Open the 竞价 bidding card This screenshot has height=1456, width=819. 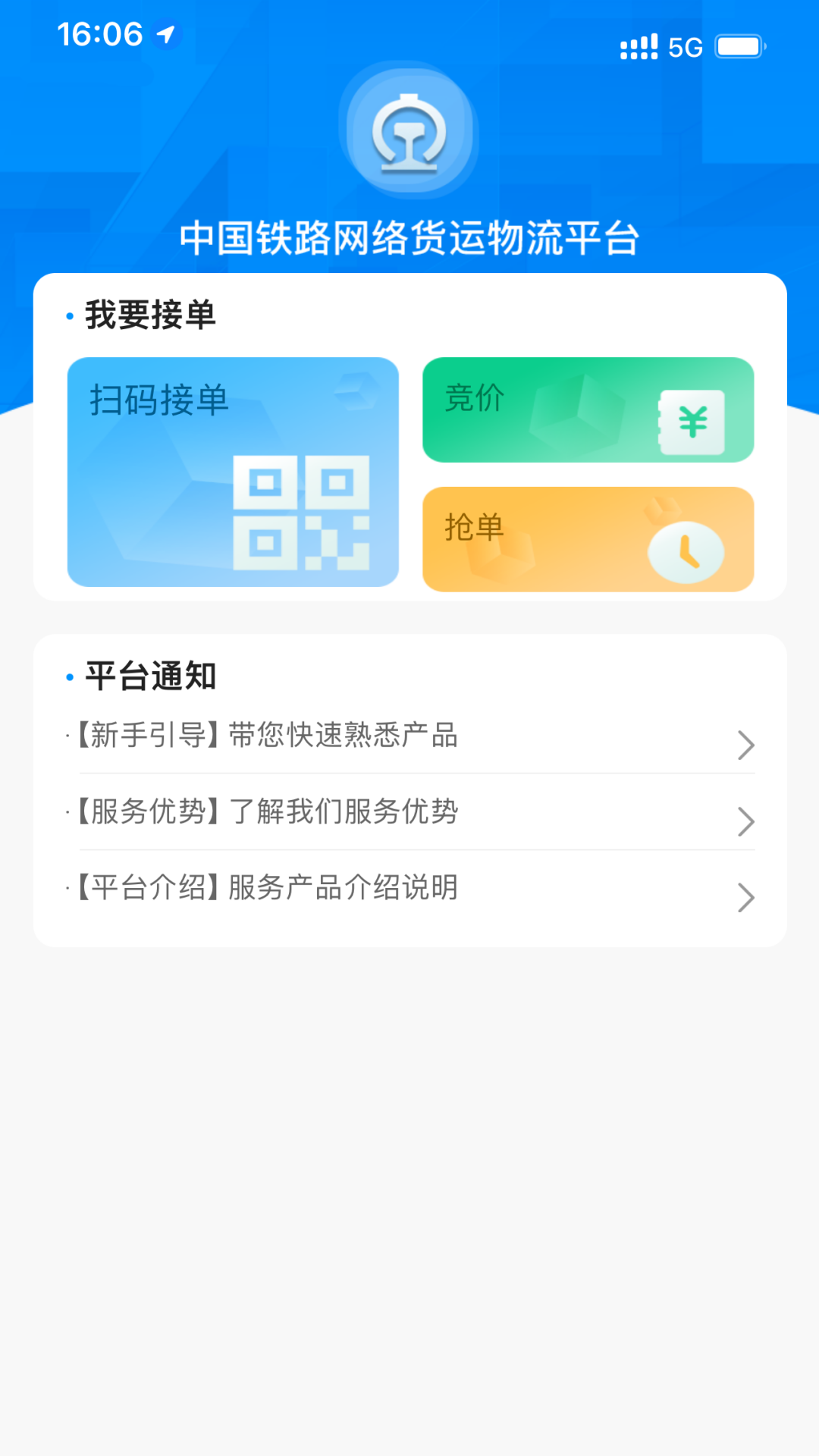tap(588, 409)
